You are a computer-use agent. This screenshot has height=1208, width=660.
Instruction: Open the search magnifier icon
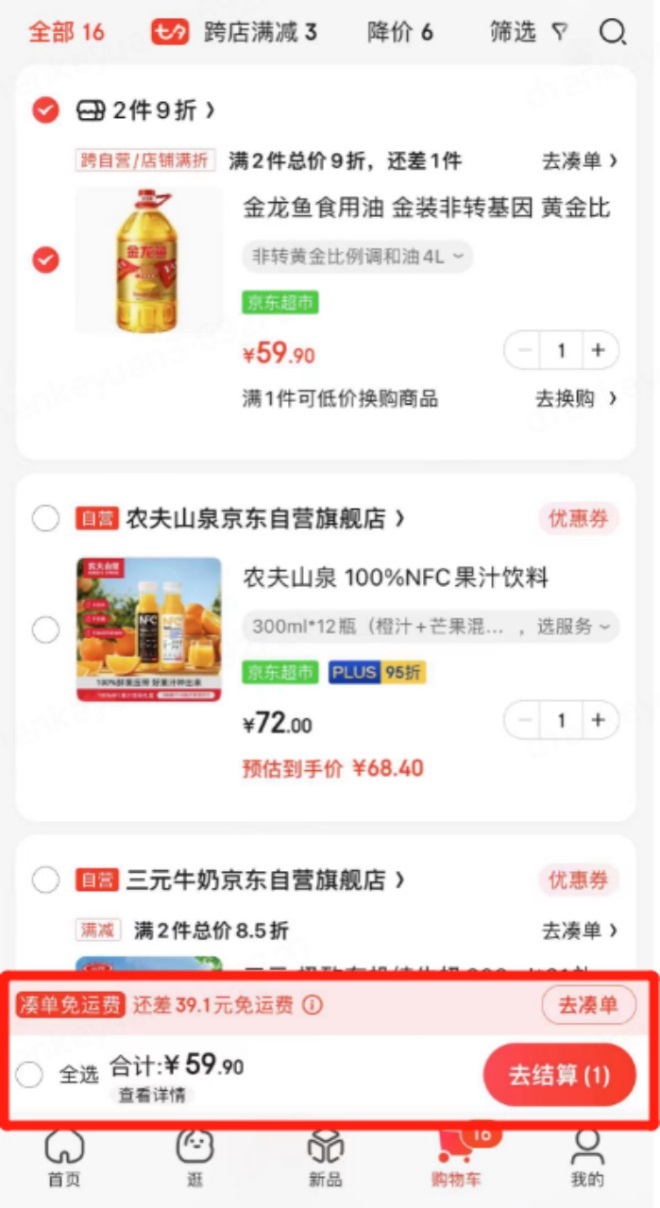pyautogui.click(x=612, y=33)
